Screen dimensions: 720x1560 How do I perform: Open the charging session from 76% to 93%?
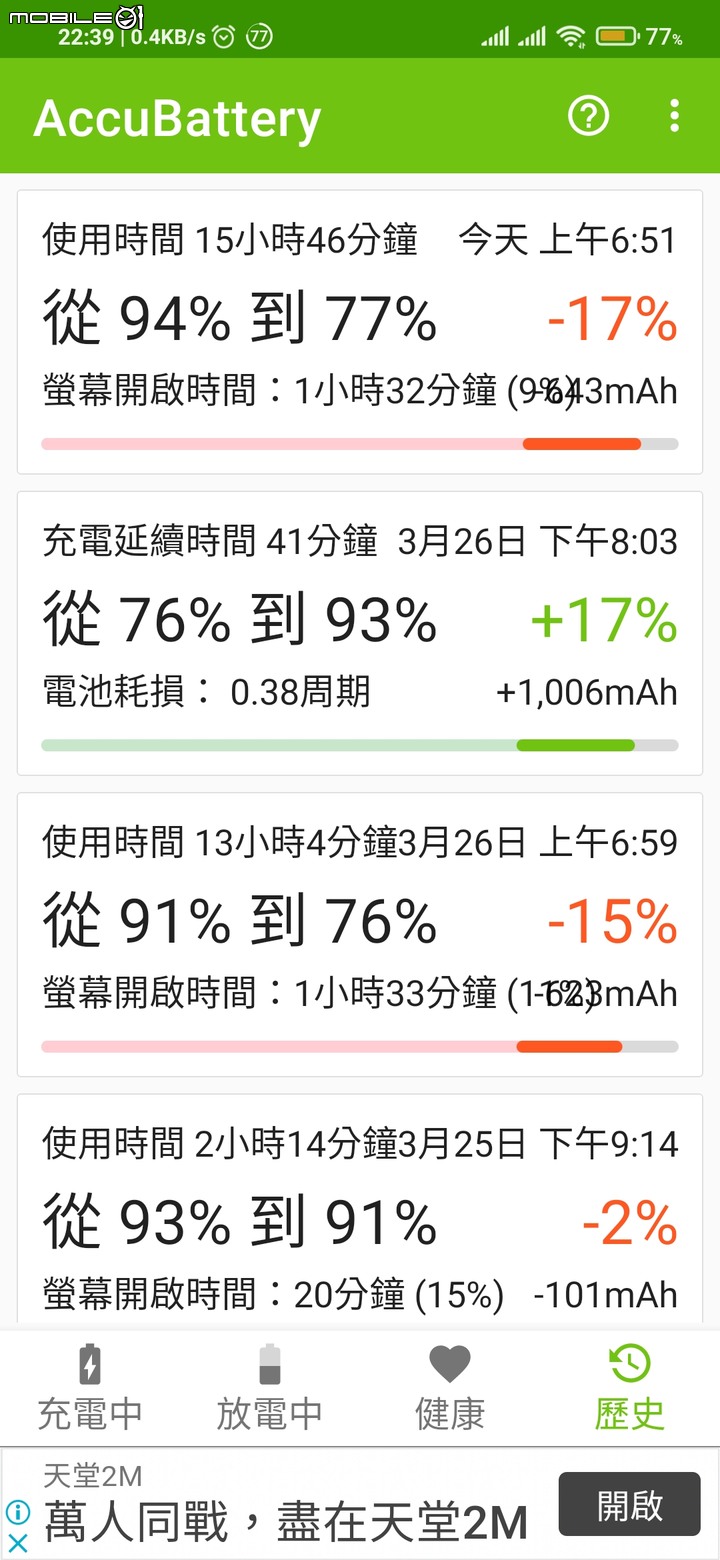coord(360,633)
